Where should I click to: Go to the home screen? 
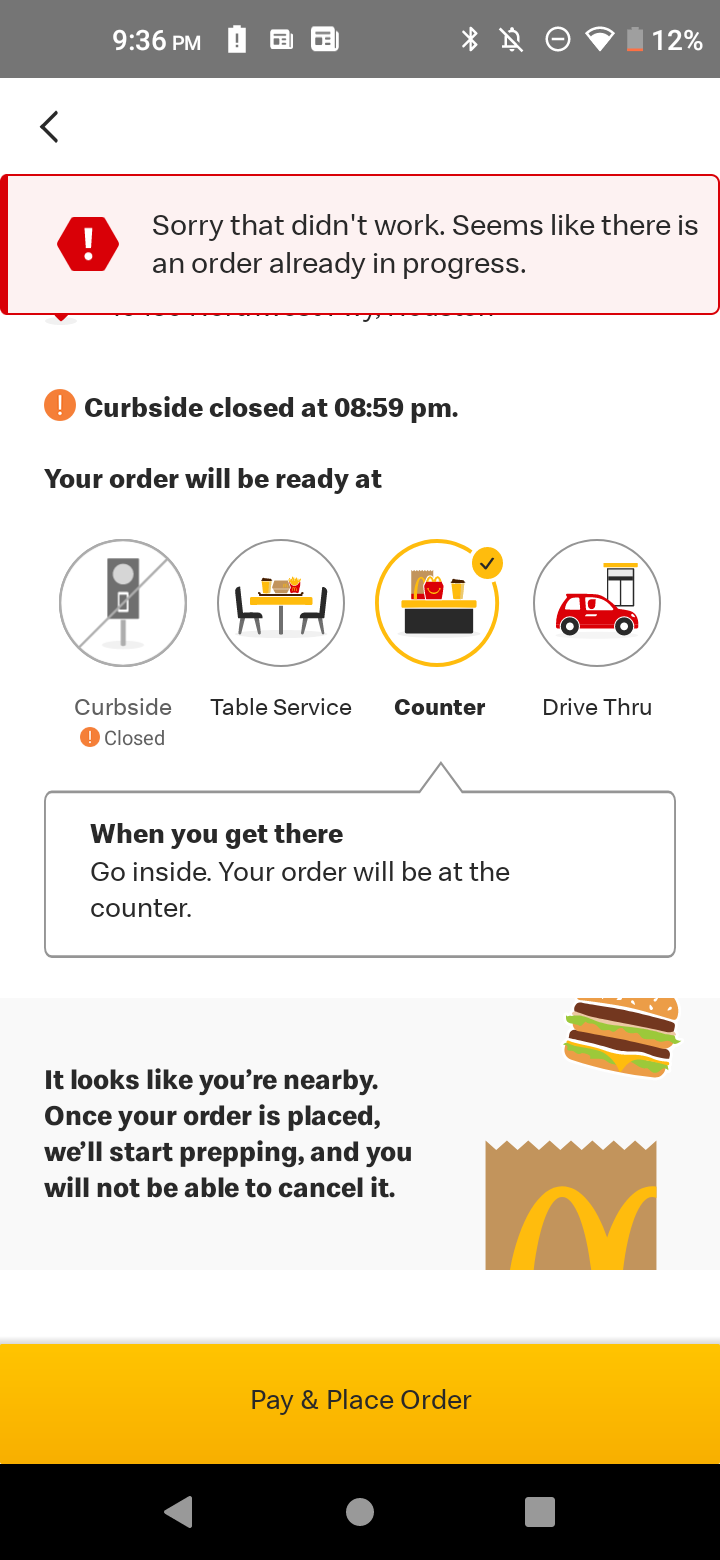[360, 1512]
